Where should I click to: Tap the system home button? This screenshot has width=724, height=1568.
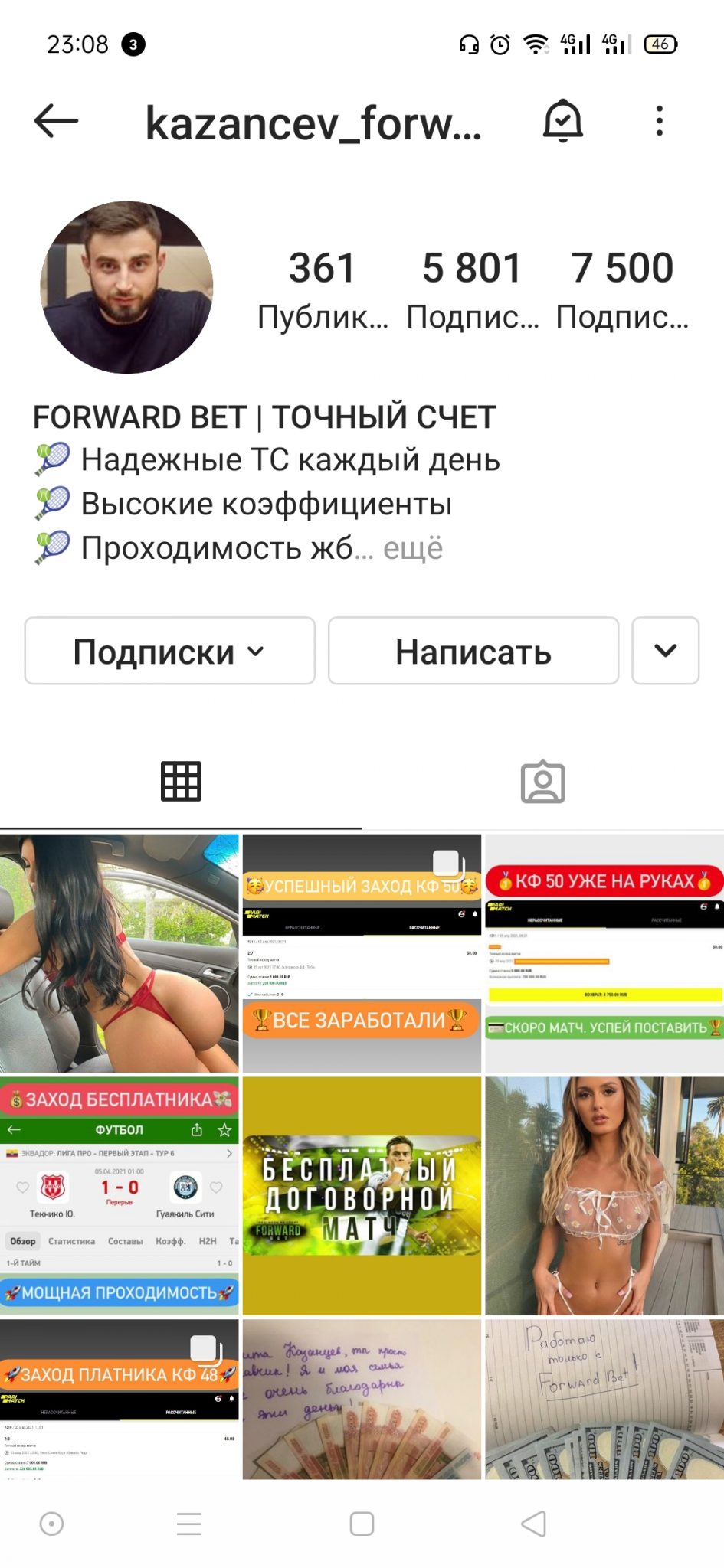coord(362,1524)
